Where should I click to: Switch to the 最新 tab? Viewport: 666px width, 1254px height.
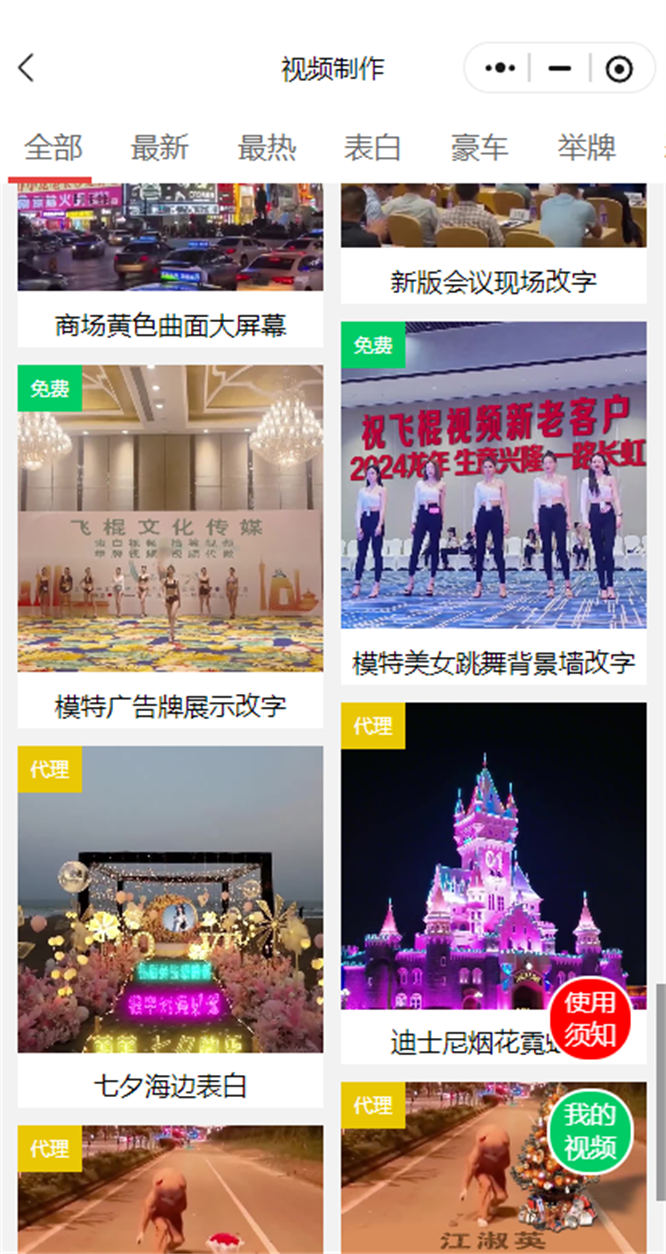(160, 148)
